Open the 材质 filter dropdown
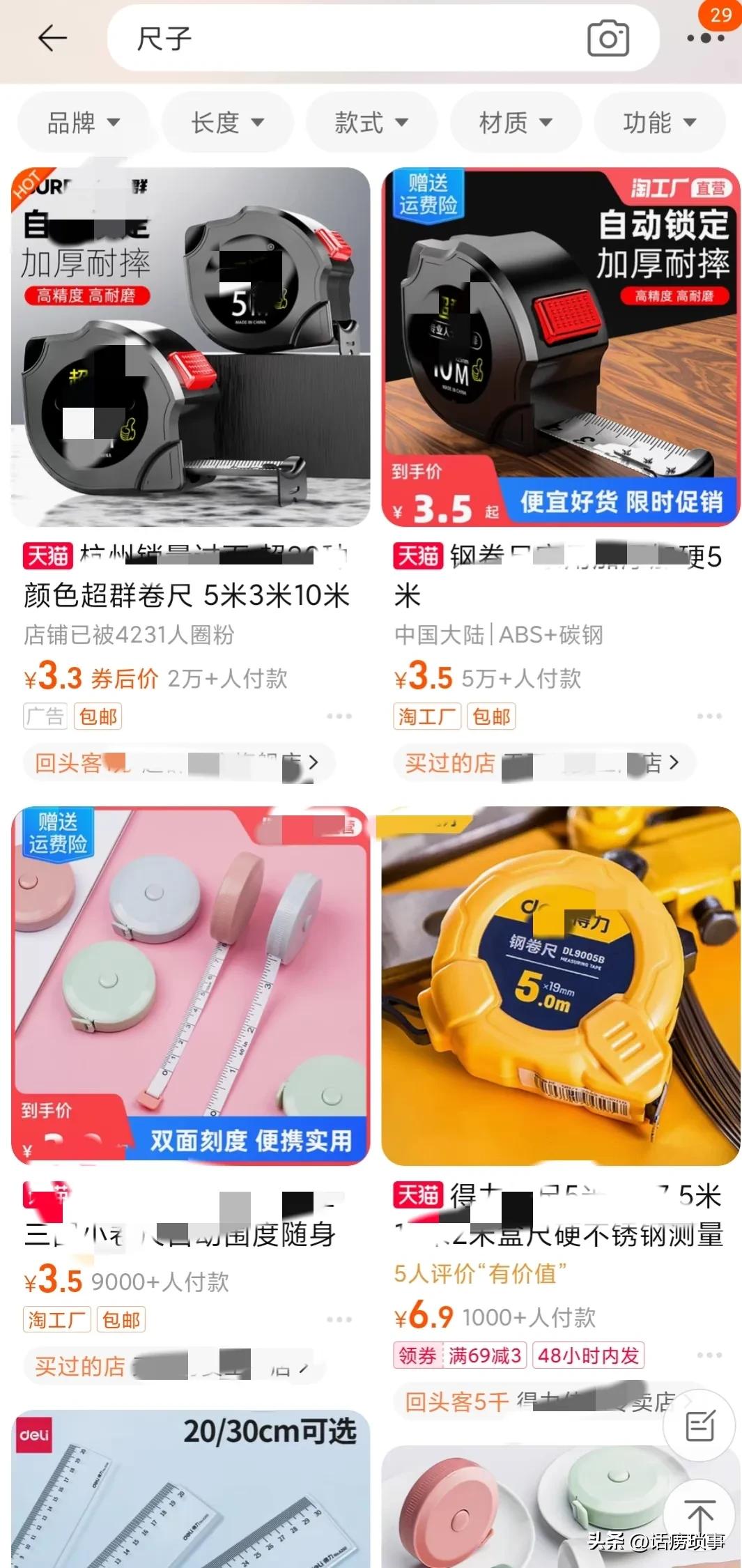The width and height of the screenshot is (742, 1568). pos(516,123)
